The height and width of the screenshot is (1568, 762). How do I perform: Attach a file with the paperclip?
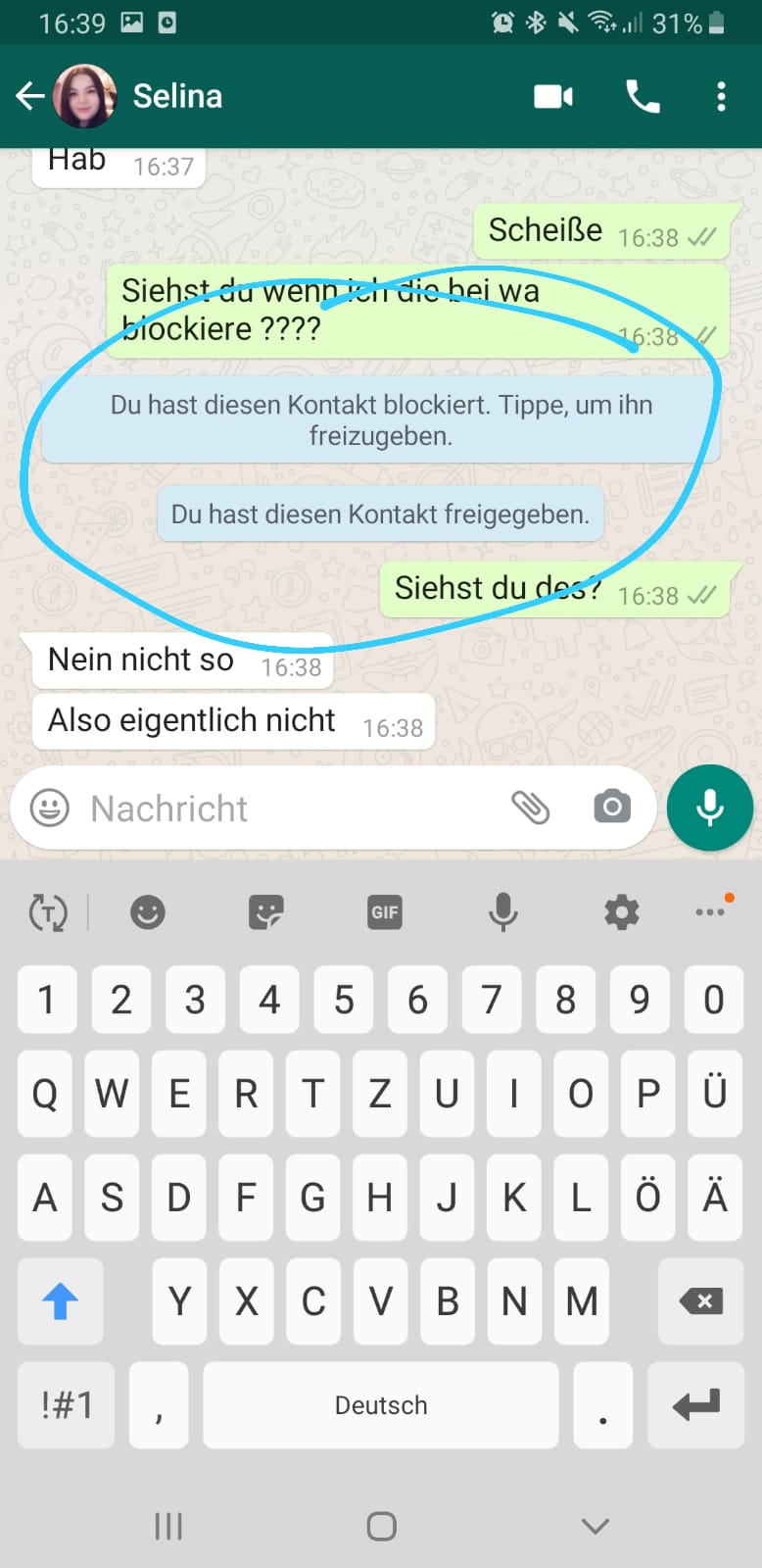tap(531, 808)
